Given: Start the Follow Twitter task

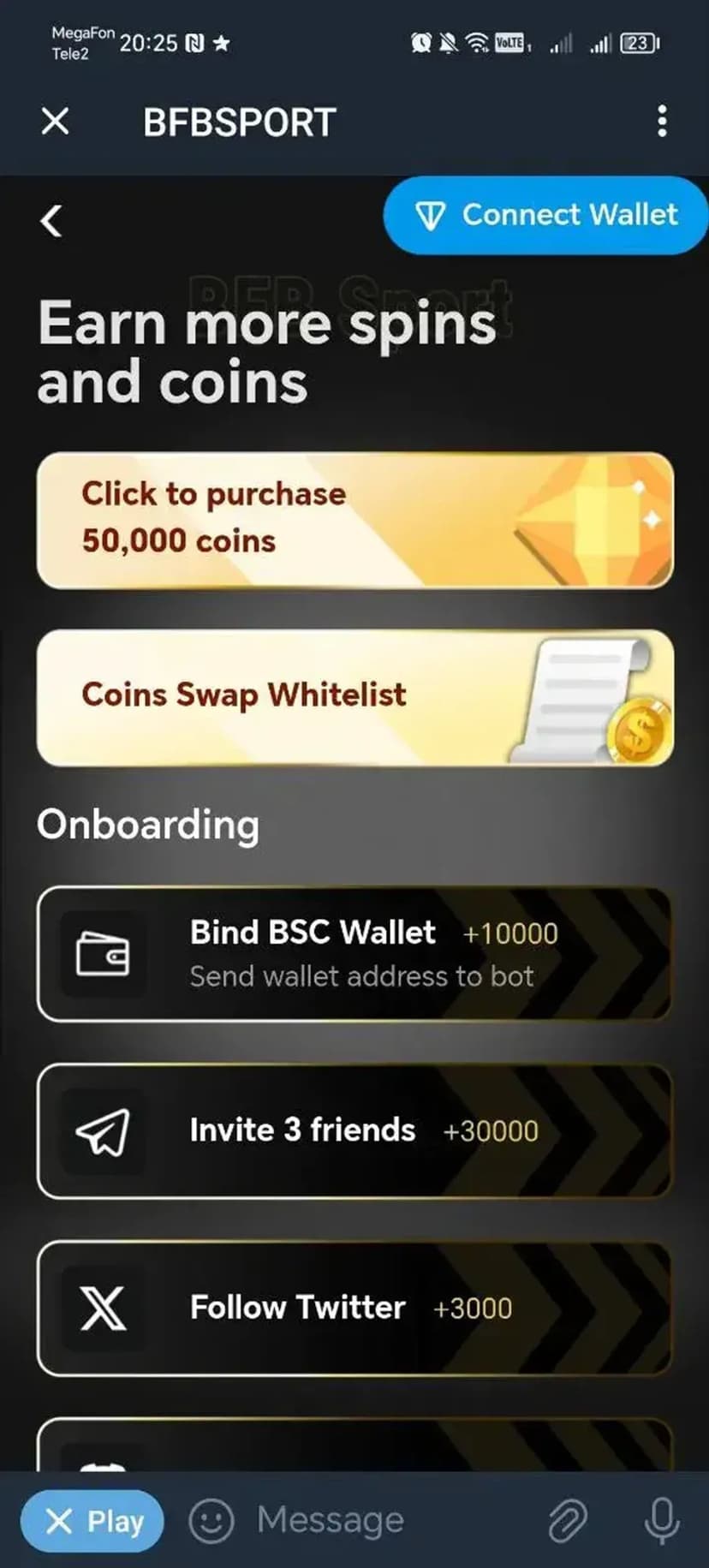Looking at the screenshot, I should coord(354,1308).
